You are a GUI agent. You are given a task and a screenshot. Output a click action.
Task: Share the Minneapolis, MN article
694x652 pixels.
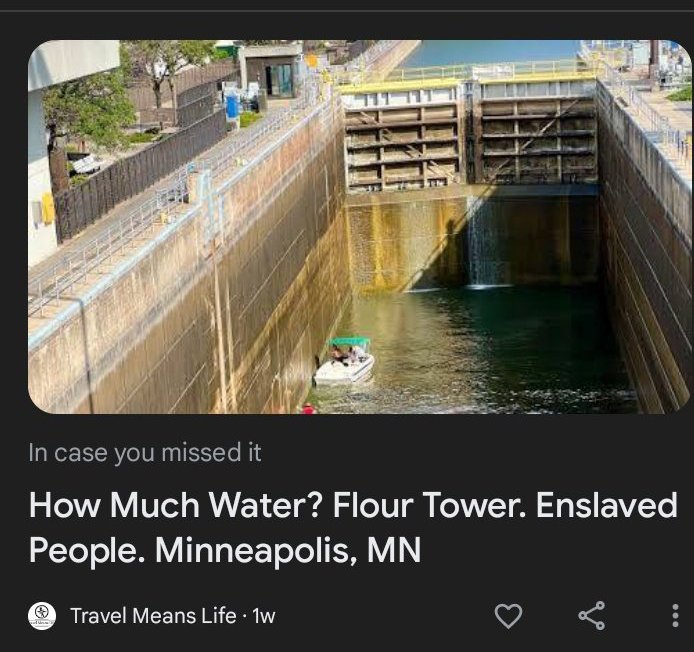click(x=592, y=616)
